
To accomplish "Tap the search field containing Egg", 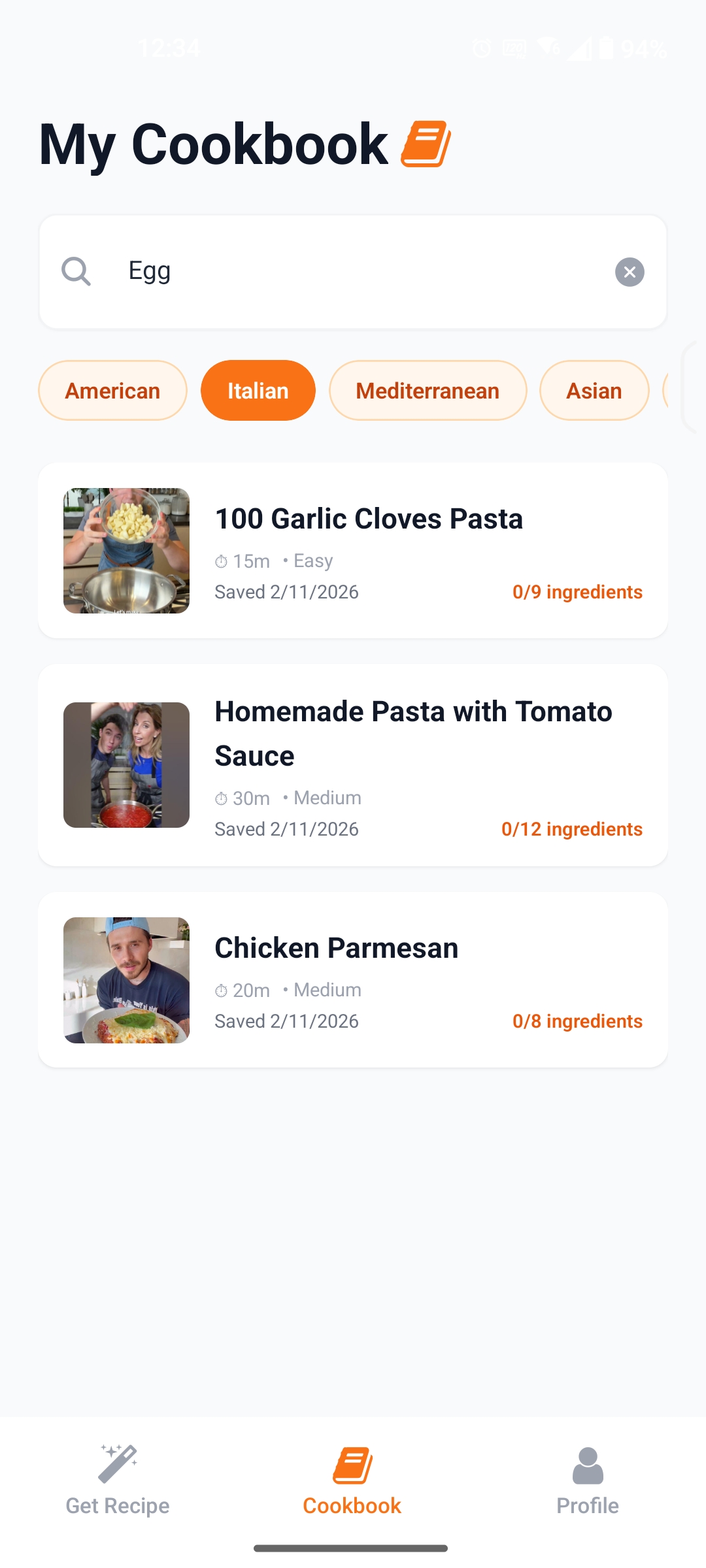I will (x=353, y=272).
